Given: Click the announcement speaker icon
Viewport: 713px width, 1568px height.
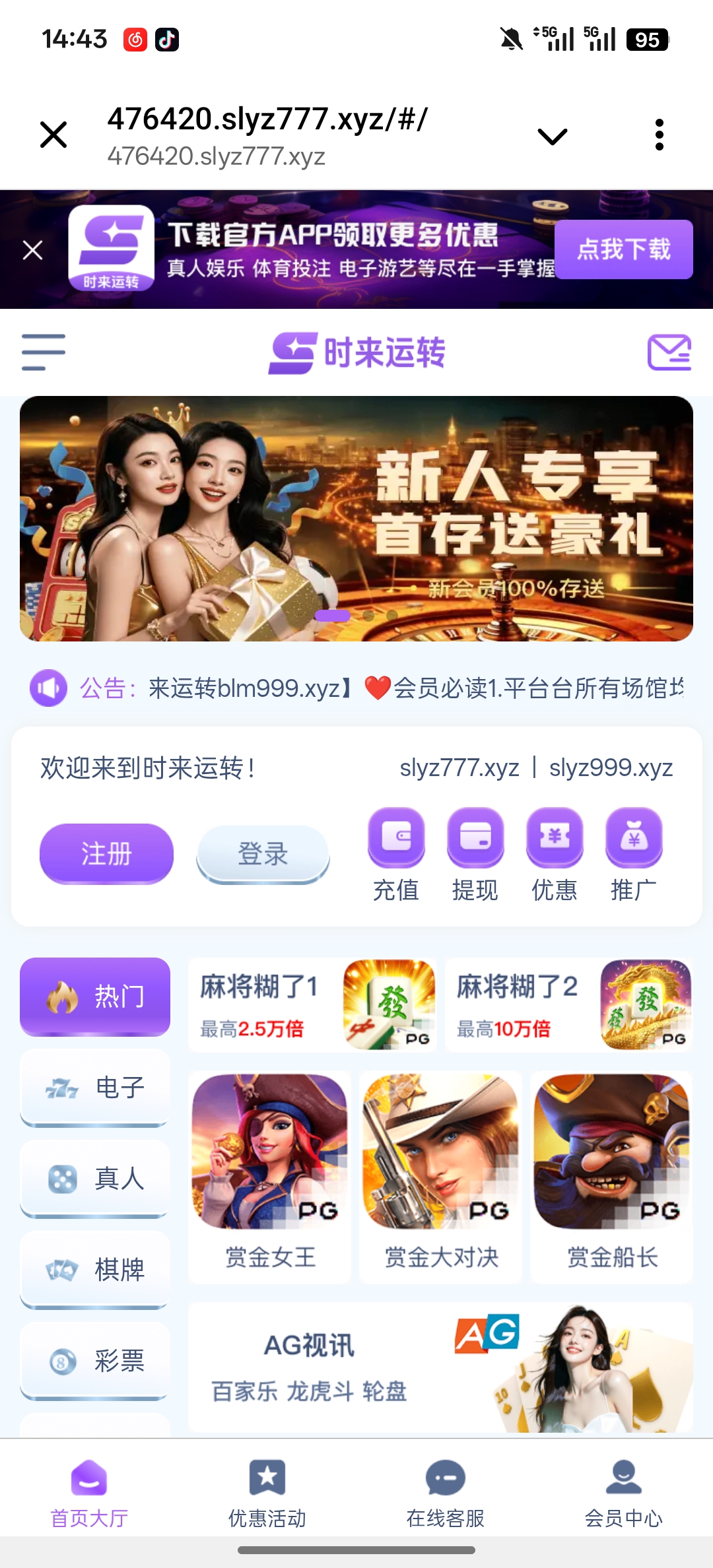Looking at the screenshot, I should pos(48,688).
